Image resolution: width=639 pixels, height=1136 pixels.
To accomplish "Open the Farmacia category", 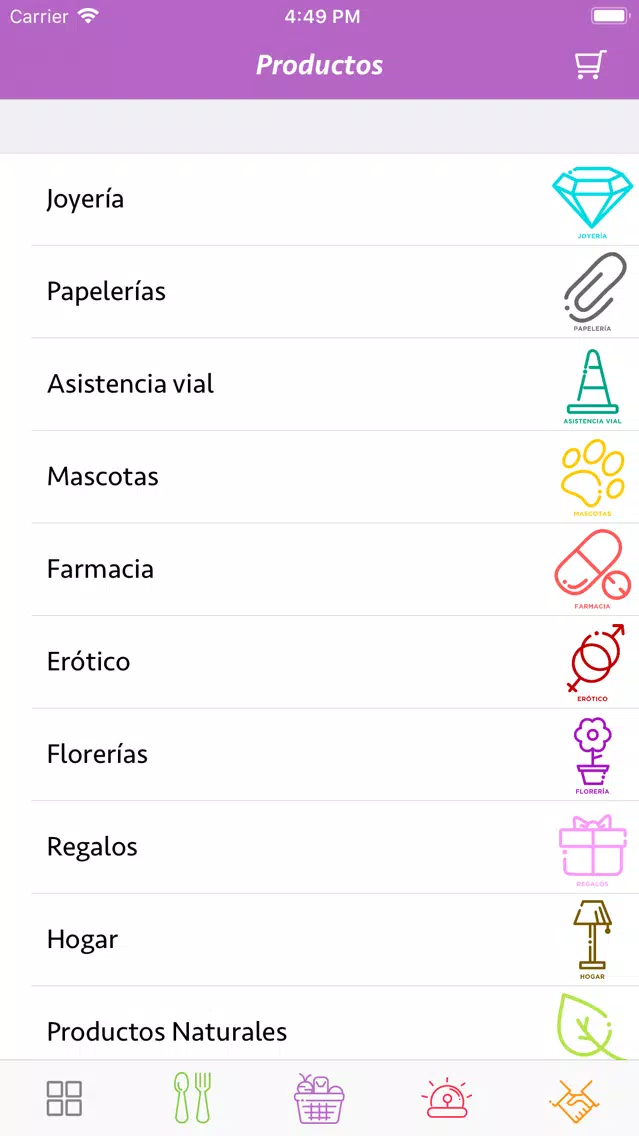I will coord(320,569).
